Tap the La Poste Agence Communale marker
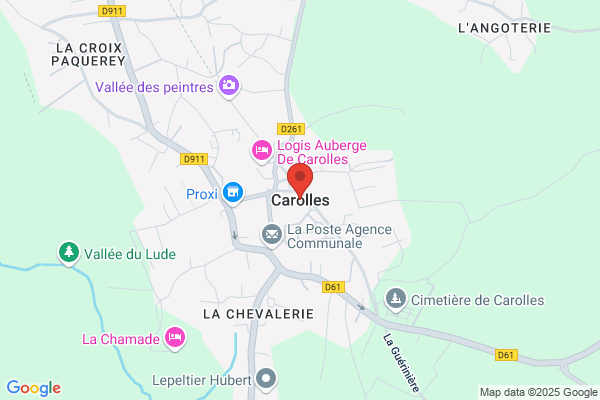The width and height of the screenshot is (600, 400). point(272,235)
